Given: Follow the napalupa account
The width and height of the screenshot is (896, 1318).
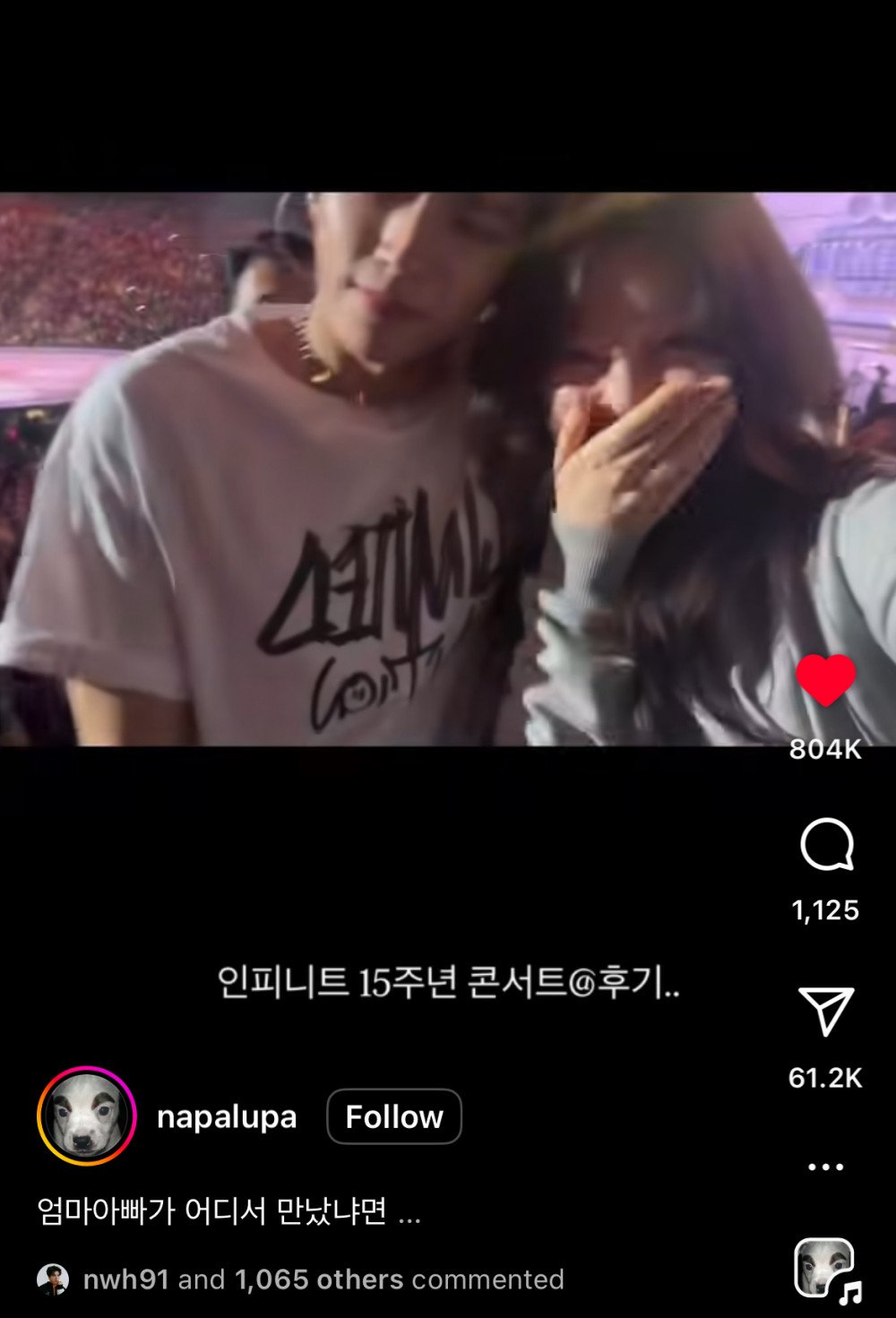Looking at the screenshot, I should tap(394, 1116).
